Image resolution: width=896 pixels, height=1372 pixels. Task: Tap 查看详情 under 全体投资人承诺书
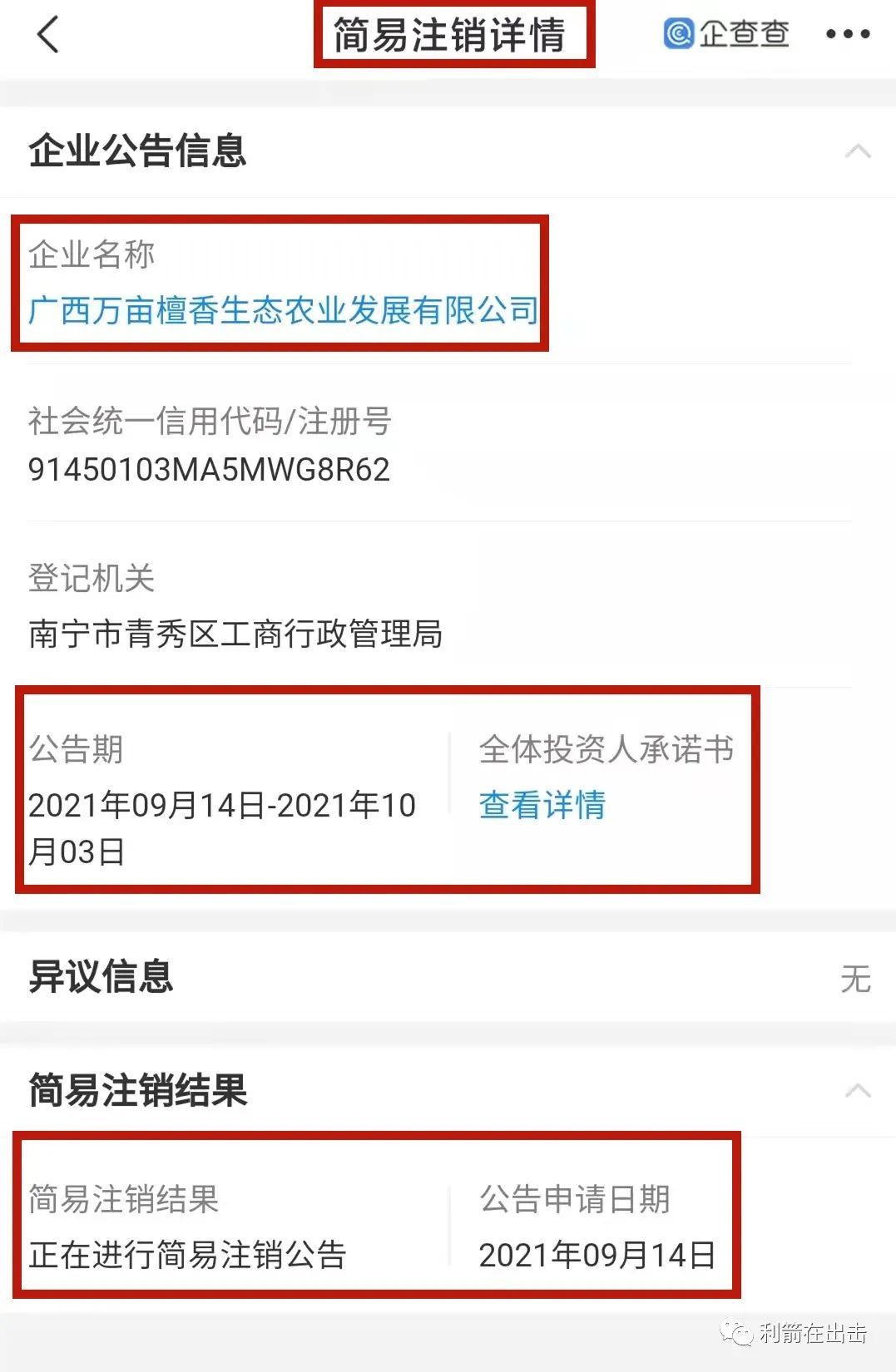tap(542, 805)
